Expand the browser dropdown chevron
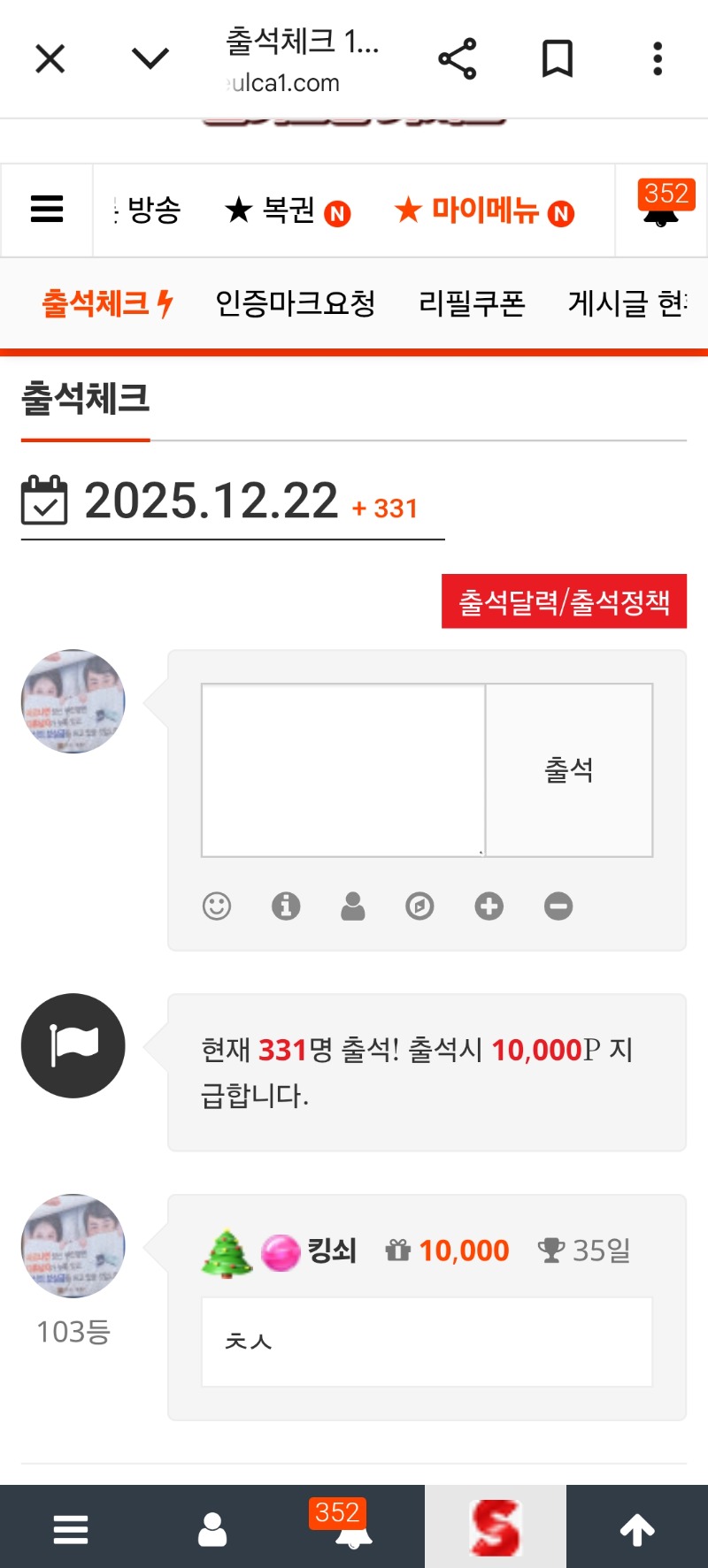Image resolution: width=708 pixels, height=1568 pixels. click(x=150, y=59)
